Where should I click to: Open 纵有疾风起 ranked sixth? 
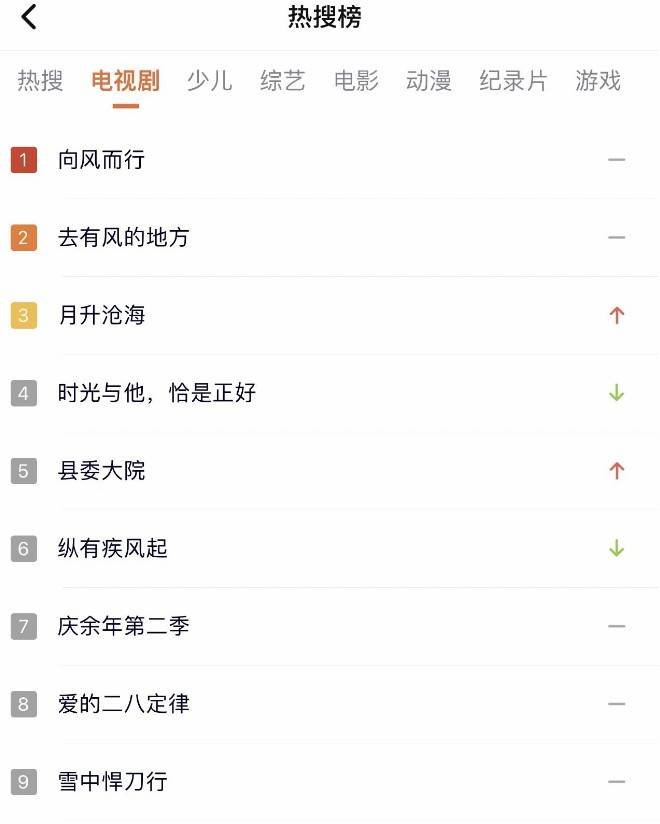pos(113,549)
